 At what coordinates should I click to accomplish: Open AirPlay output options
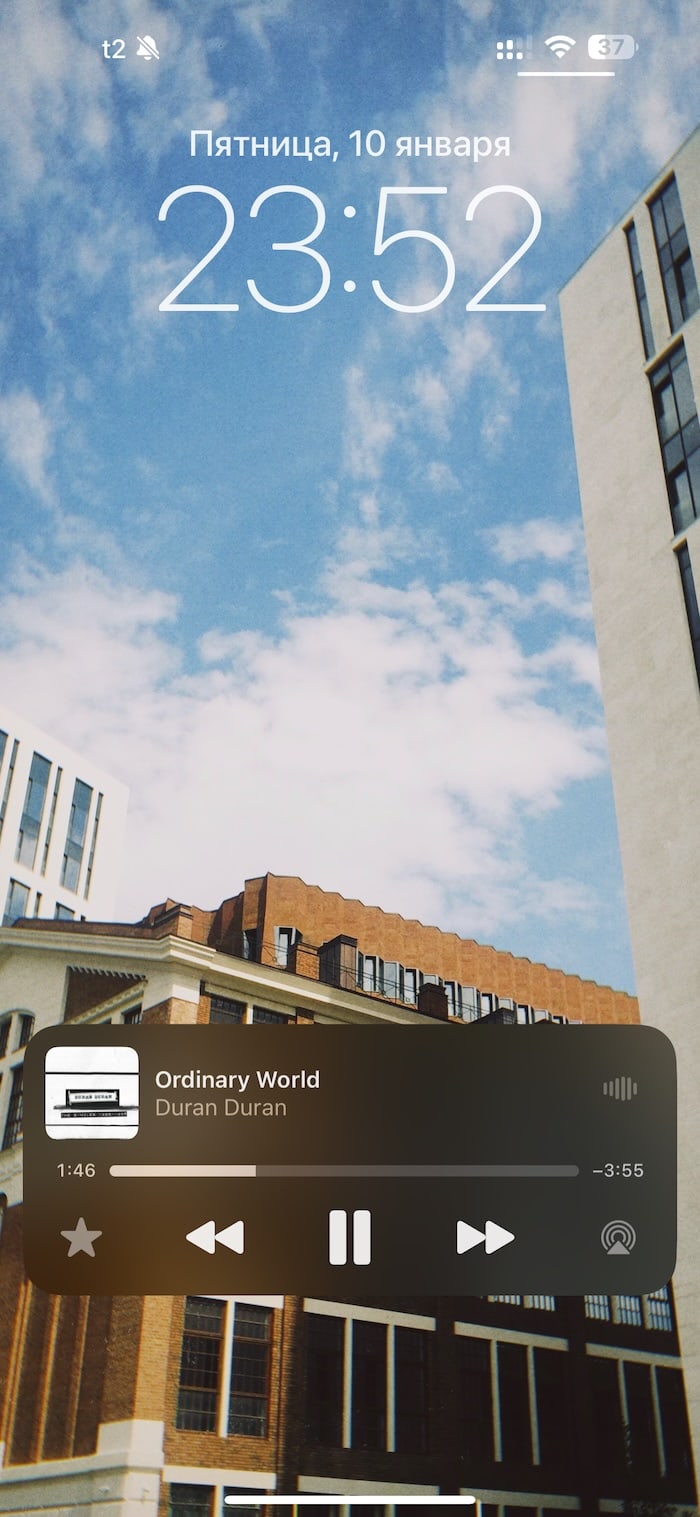(618, 1238)
